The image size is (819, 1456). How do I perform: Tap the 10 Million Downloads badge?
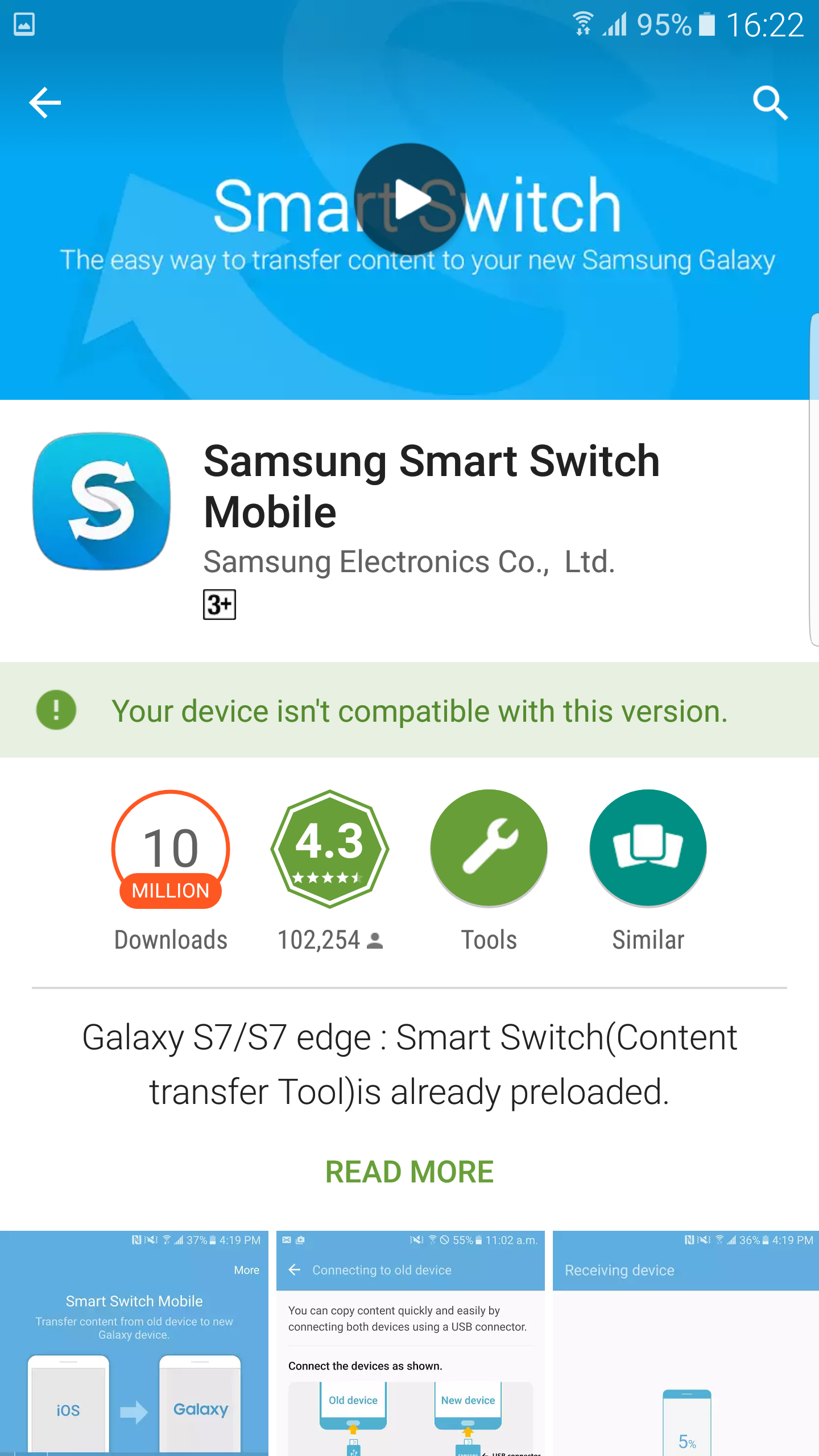pos(171,849)
